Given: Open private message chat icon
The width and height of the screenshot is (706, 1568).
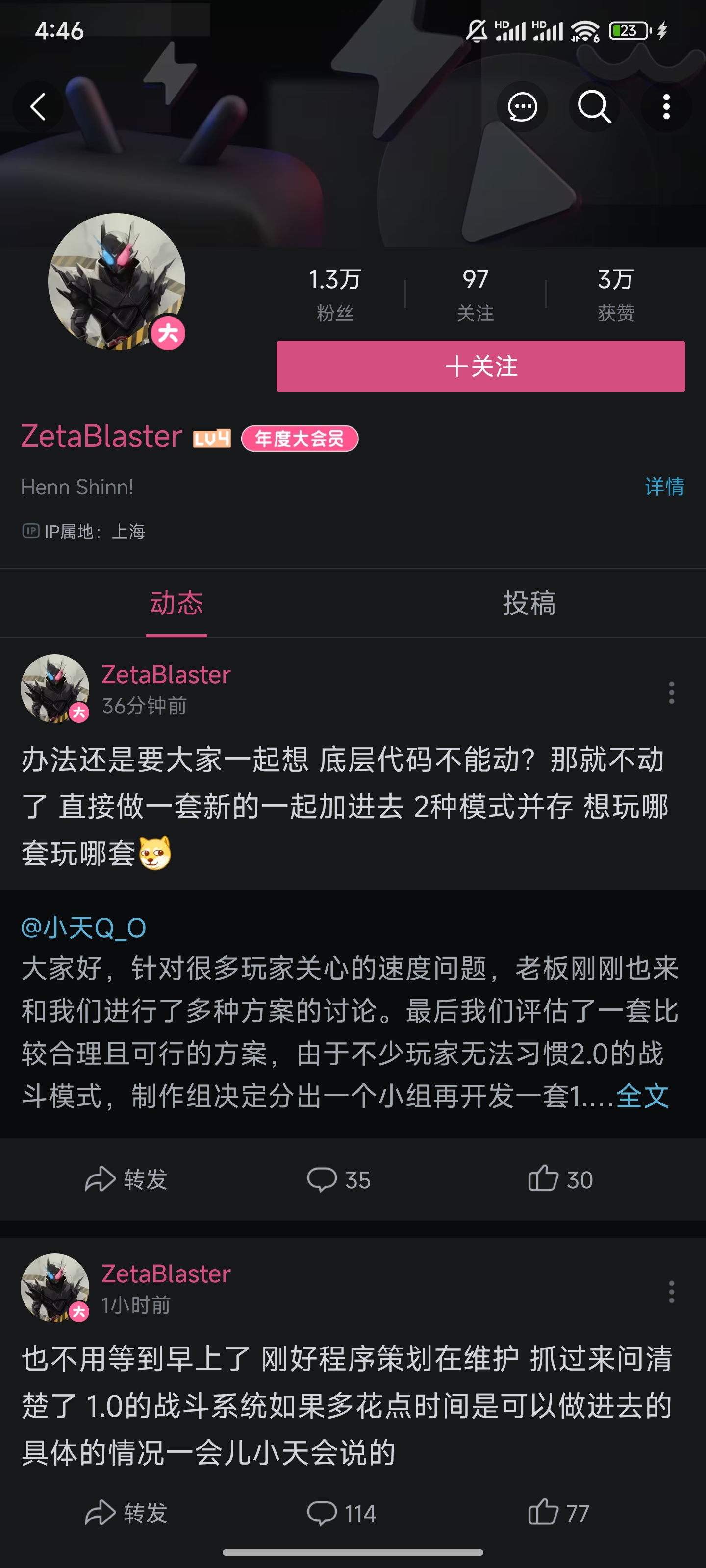Looking at the screenshot, I should 522,107.
